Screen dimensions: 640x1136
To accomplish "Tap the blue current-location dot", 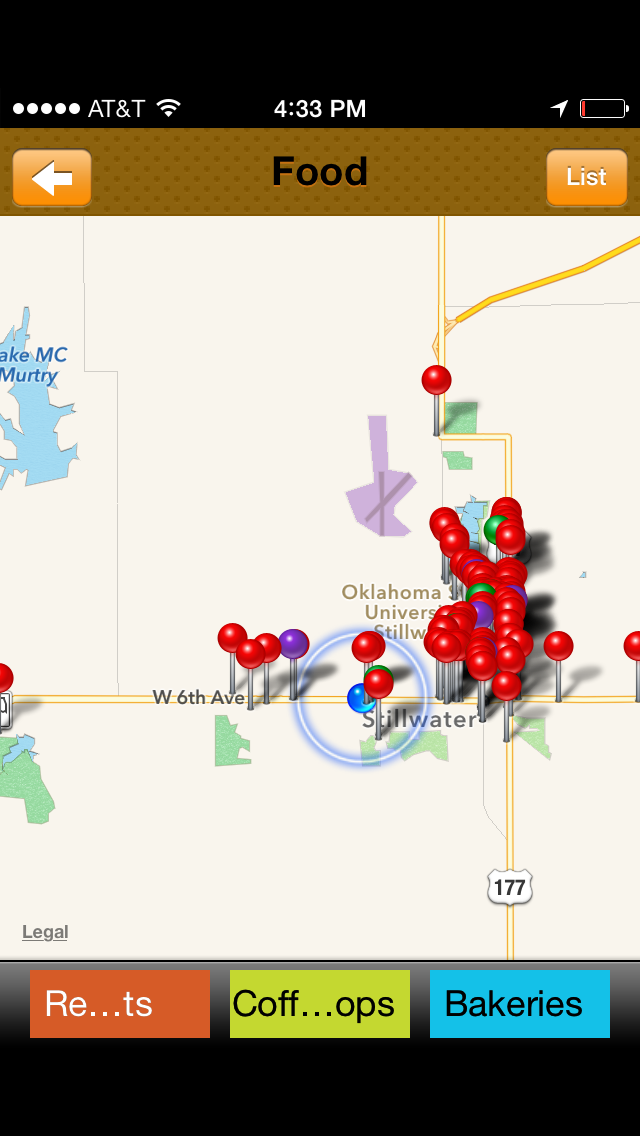I will 360,698.
